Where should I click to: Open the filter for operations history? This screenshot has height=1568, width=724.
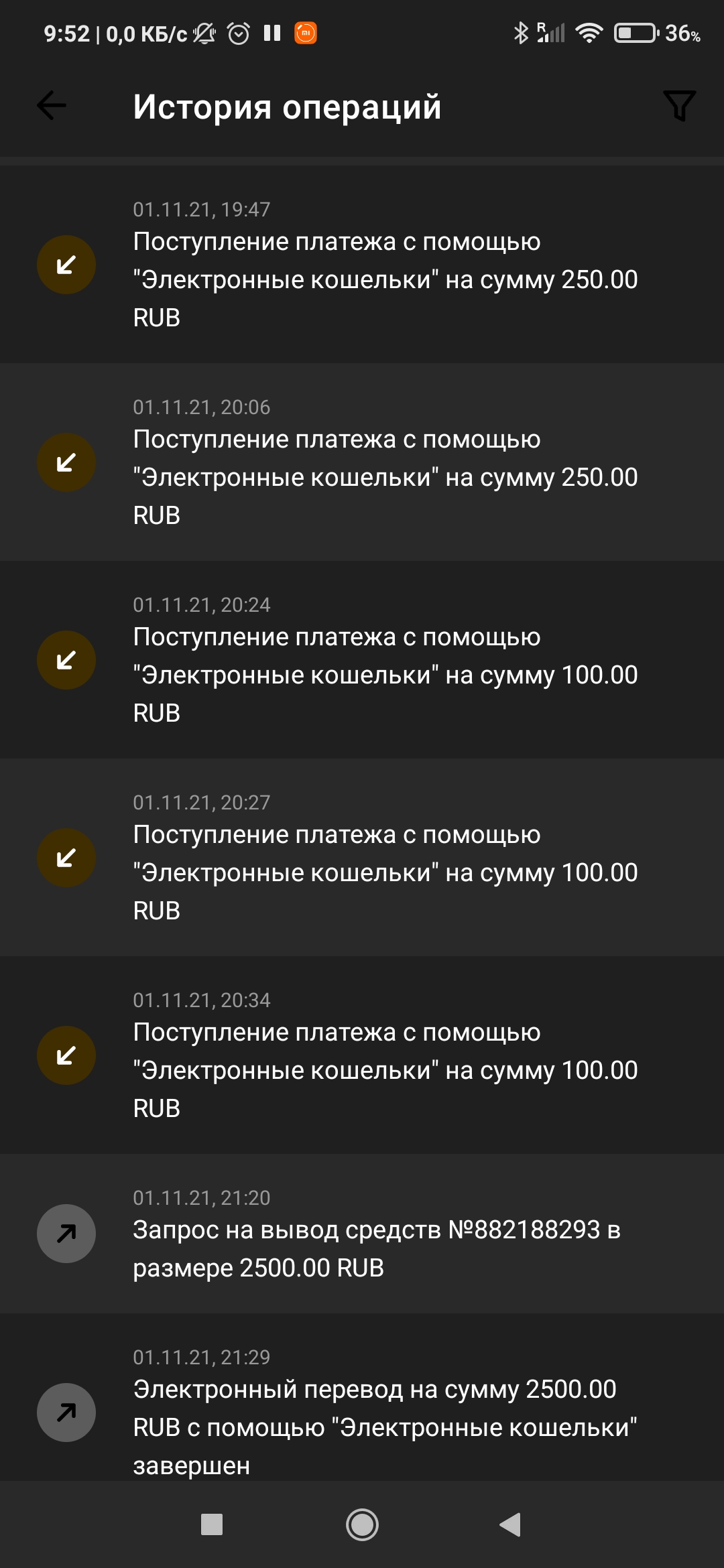[679, 106]
